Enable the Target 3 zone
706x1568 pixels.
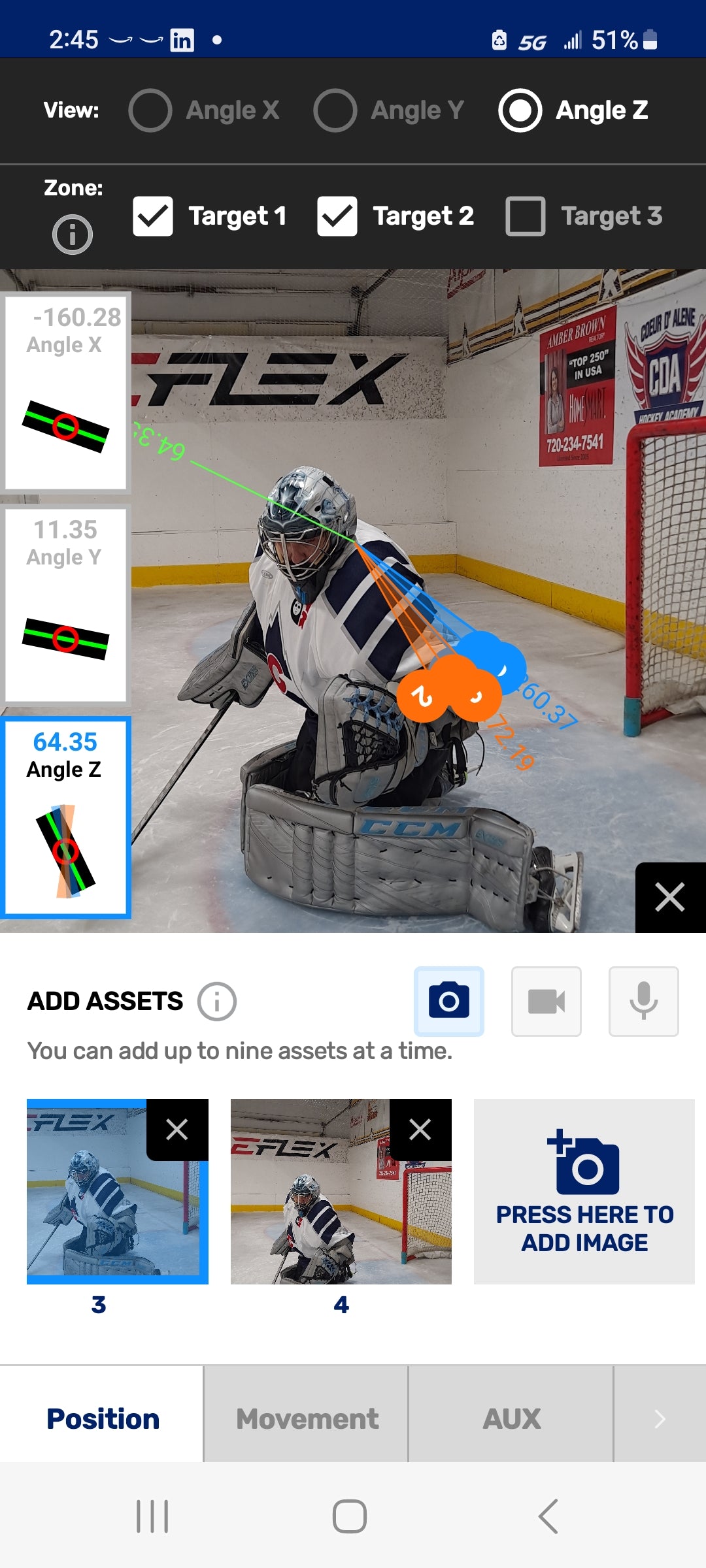[x=526, y=216]
